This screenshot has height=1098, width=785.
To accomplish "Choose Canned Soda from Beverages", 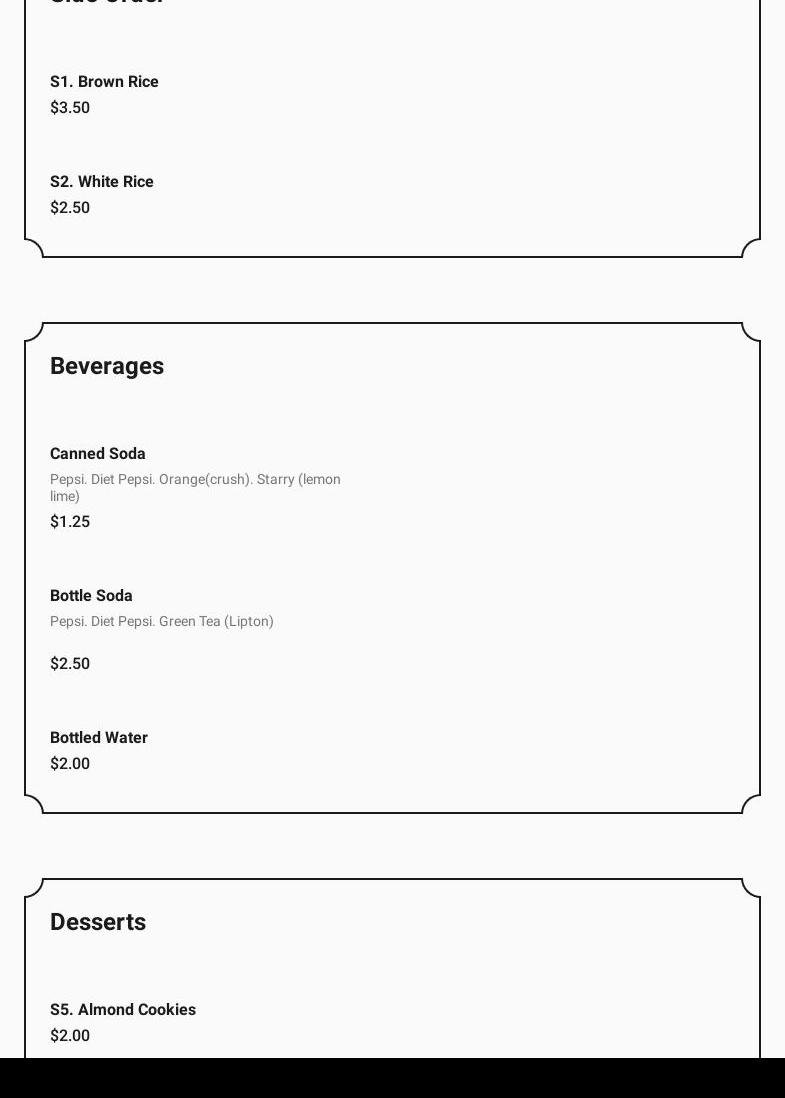I will [98, 454].
